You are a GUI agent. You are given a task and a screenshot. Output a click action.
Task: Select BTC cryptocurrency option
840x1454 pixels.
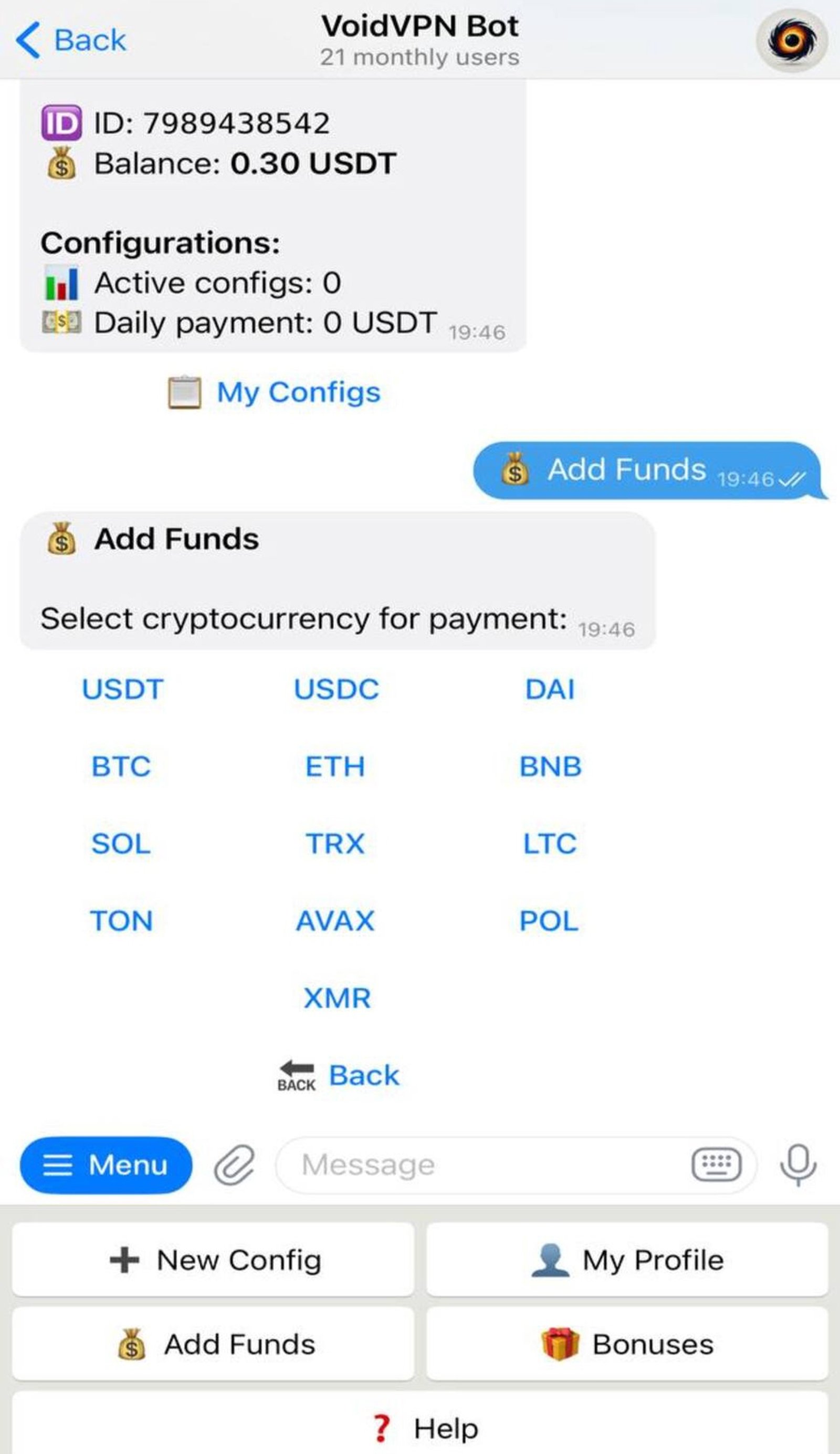[121, 766]
